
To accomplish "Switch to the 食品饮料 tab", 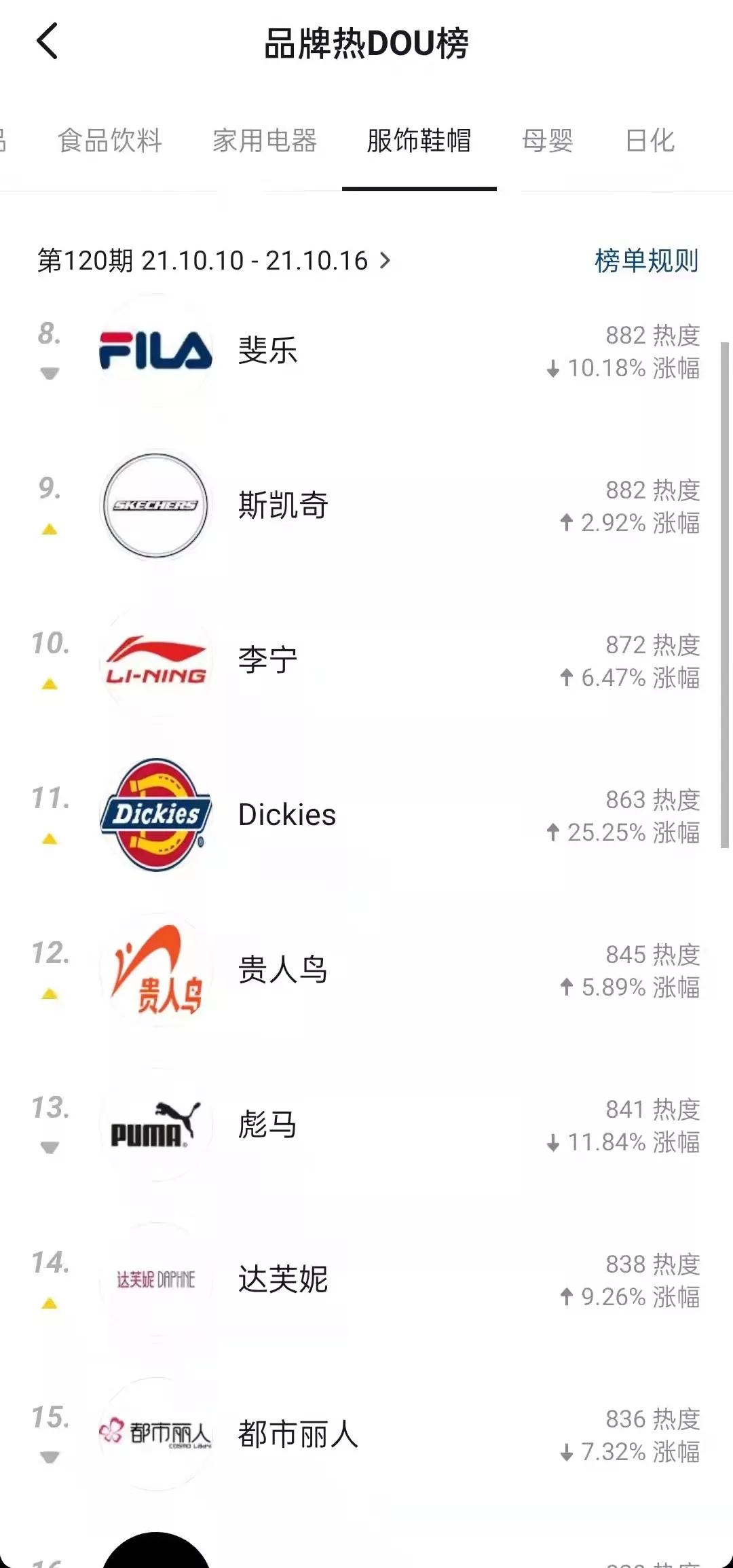I will point(111,141).
